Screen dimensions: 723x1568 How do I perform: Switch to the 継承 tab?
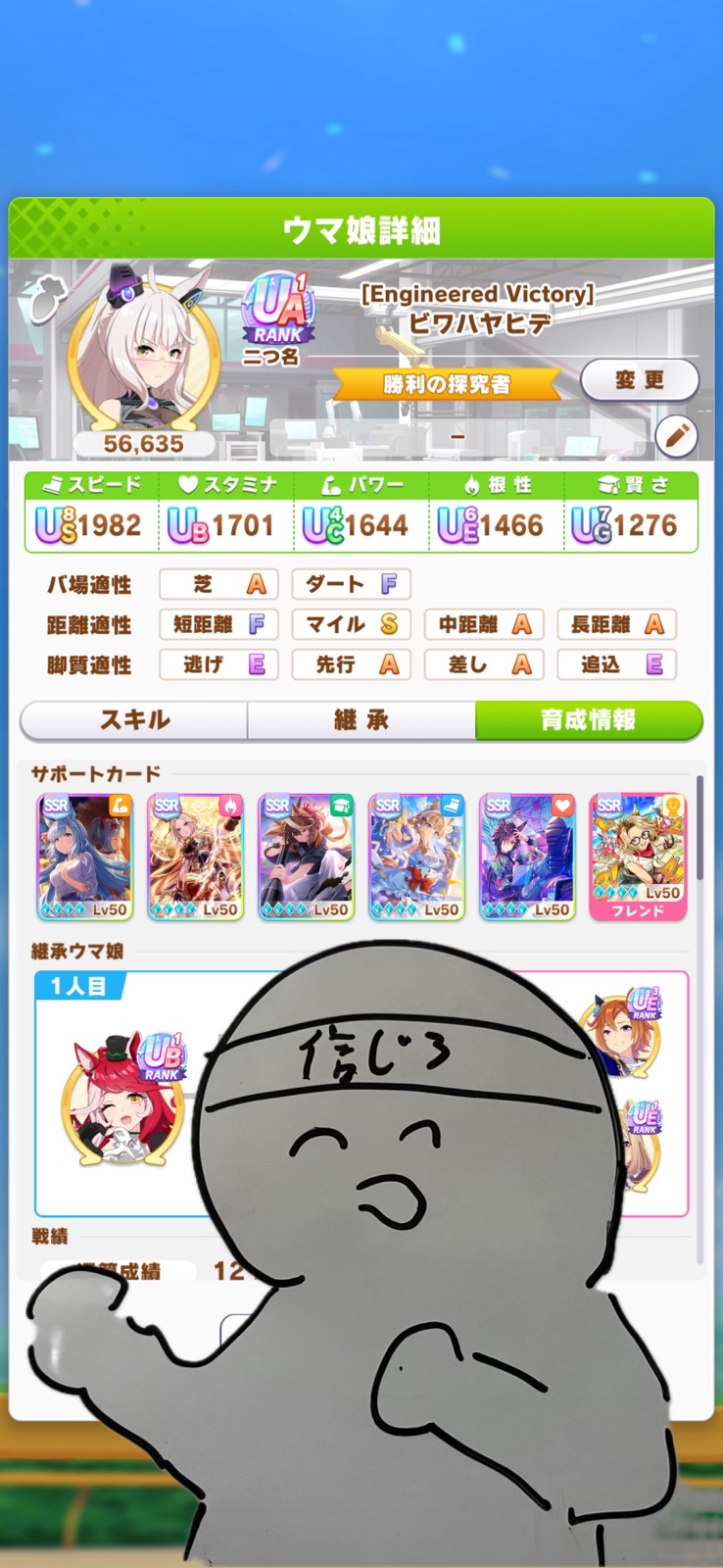[x=361, y=720]
